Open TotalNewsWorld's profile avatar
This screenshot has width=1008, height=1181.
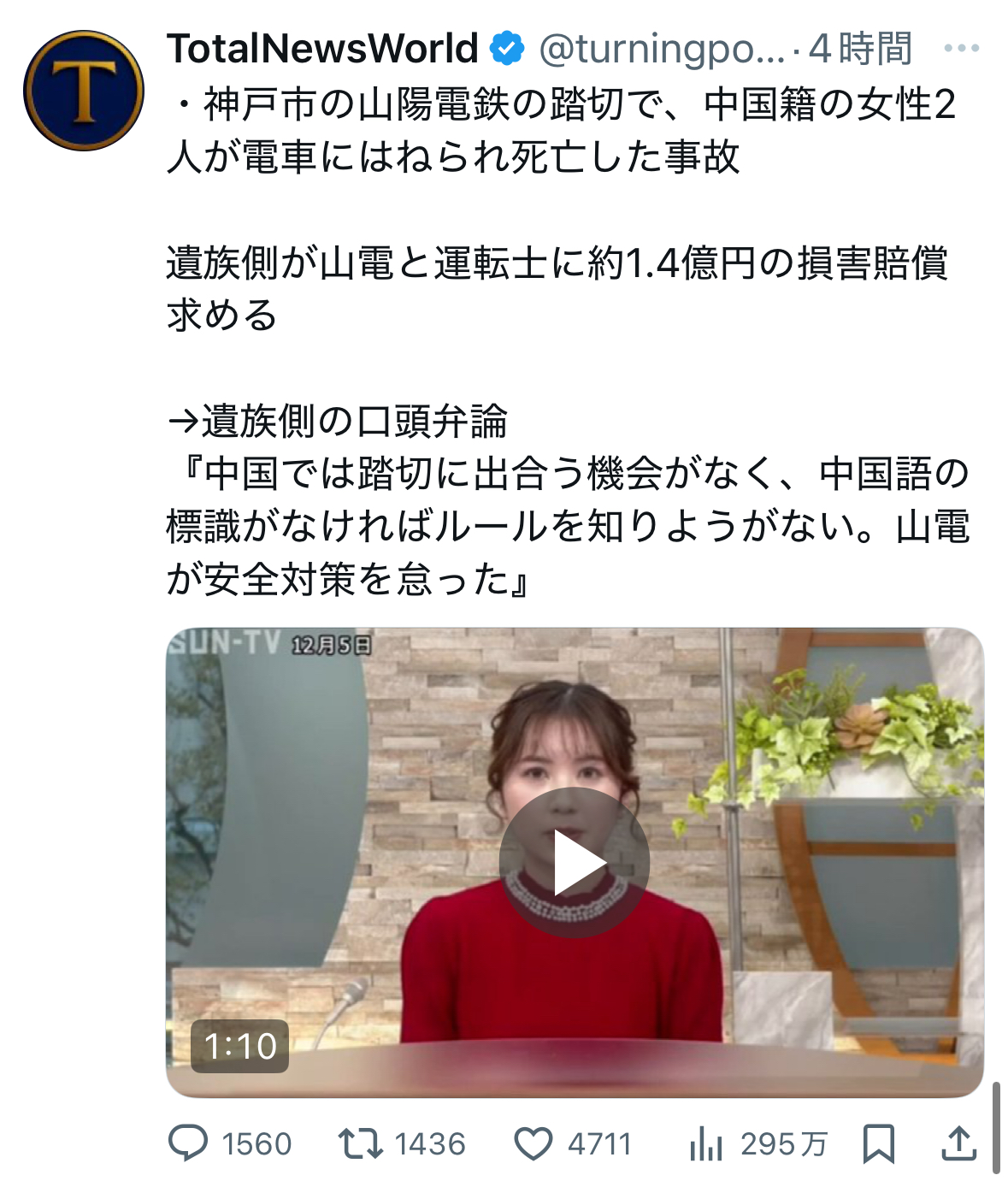tap(83, 91)
